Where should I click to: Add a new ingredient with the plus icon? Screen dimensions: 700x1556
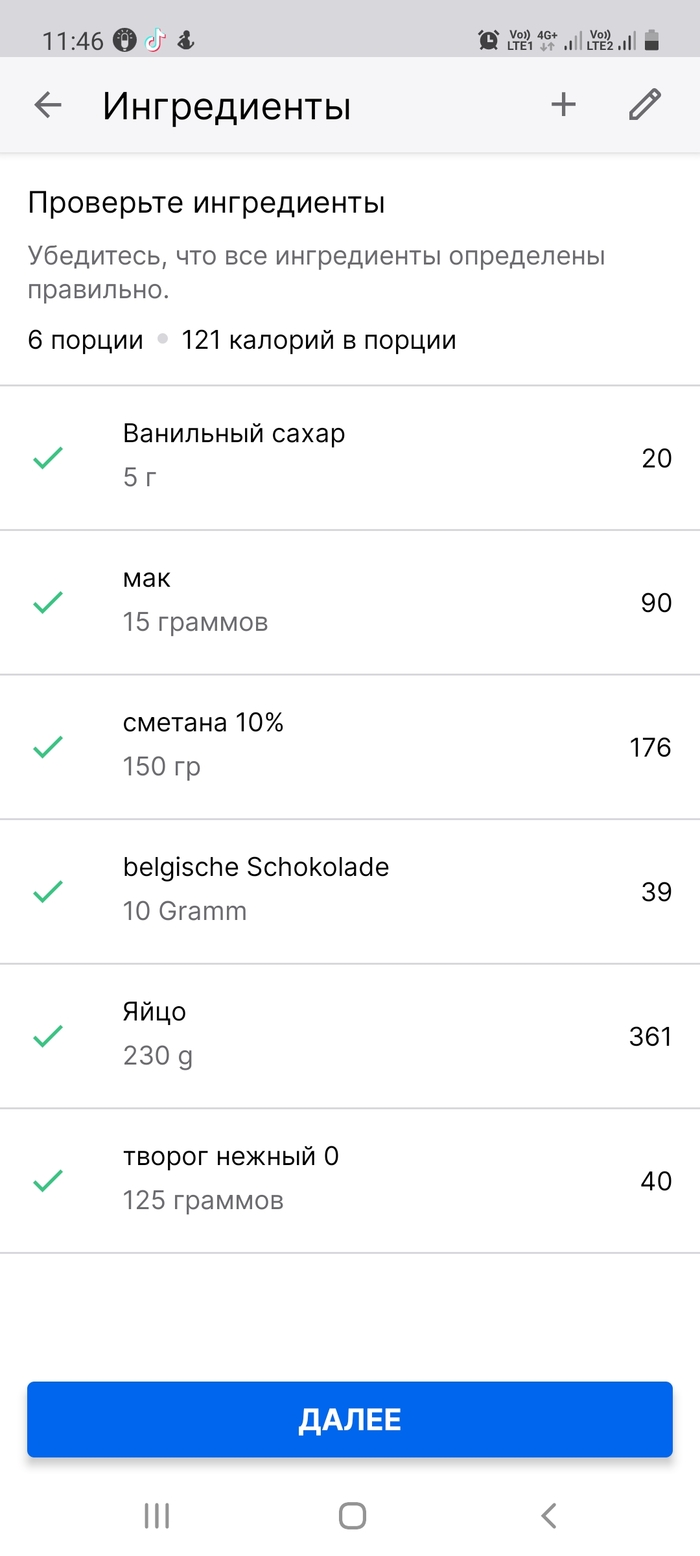(563, 105)
